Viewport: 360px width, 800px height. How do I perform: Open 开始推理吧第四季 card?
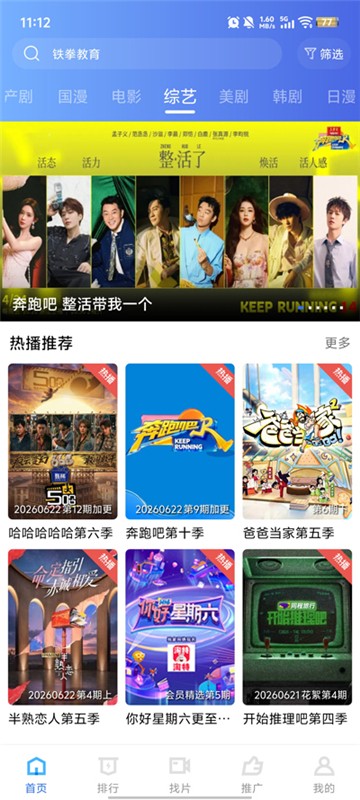click(x=297, y=638)
